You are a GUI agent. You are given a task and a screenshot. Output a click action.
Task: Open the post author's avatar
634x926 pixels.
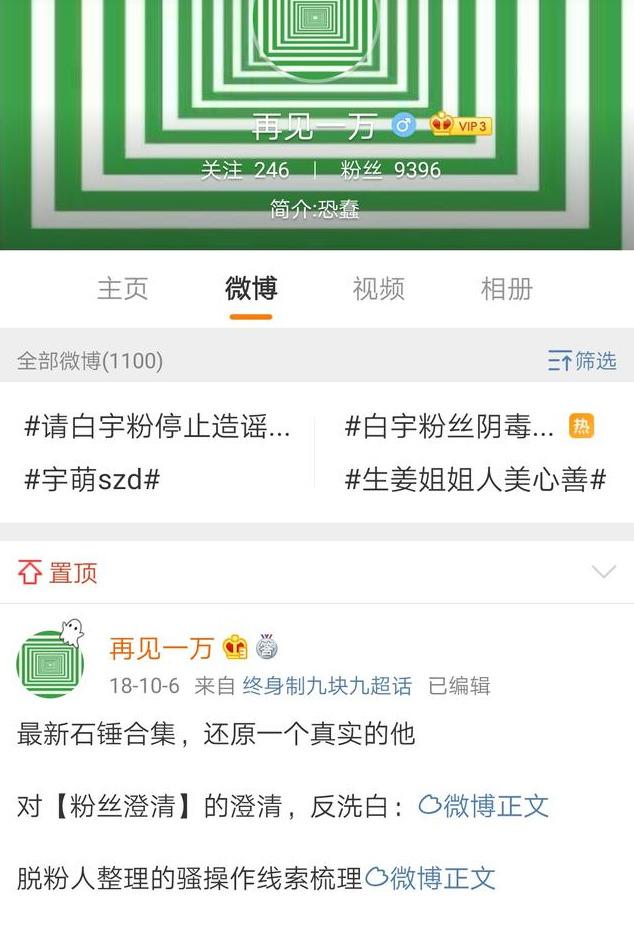[x=49, y=664]
